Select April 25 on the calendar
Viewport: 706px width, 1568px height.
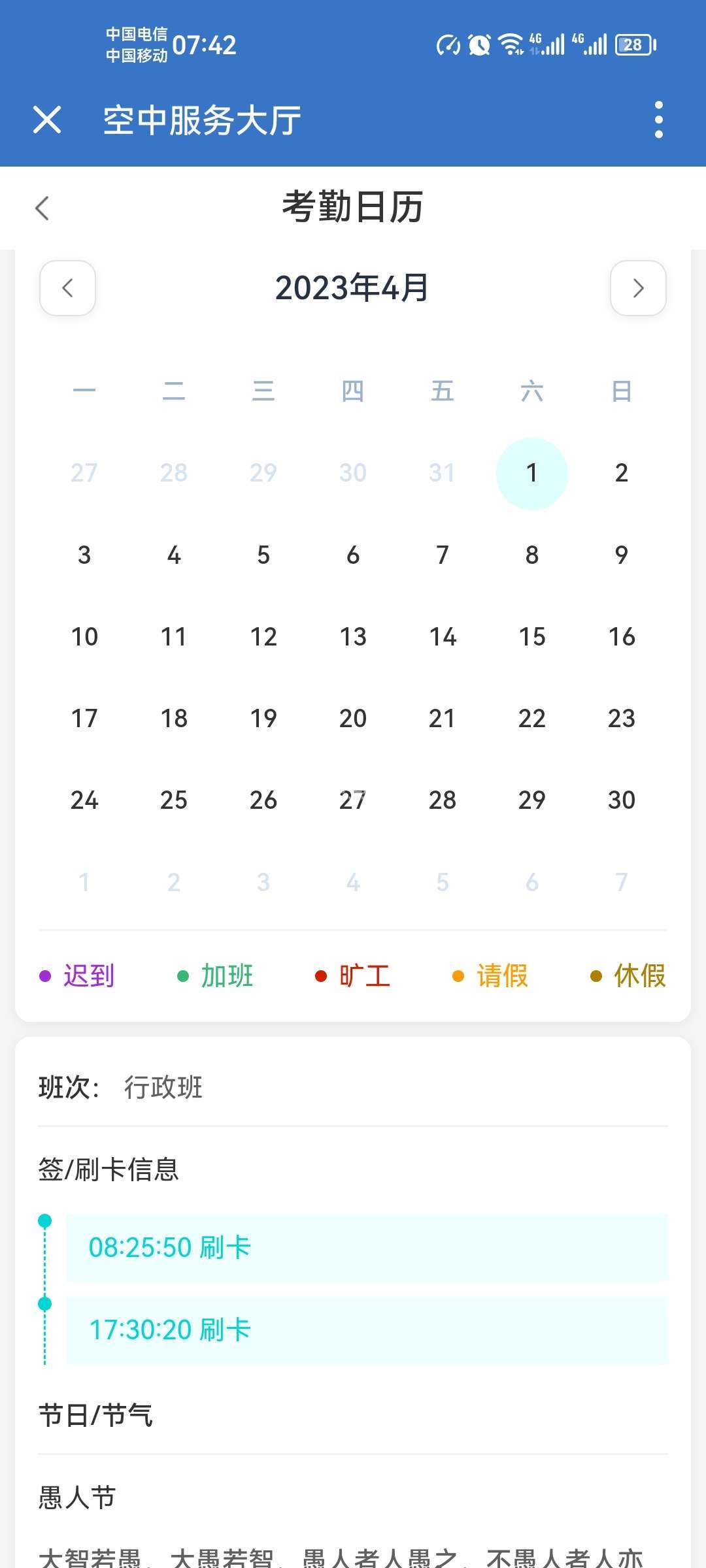(x=174, y=800)
